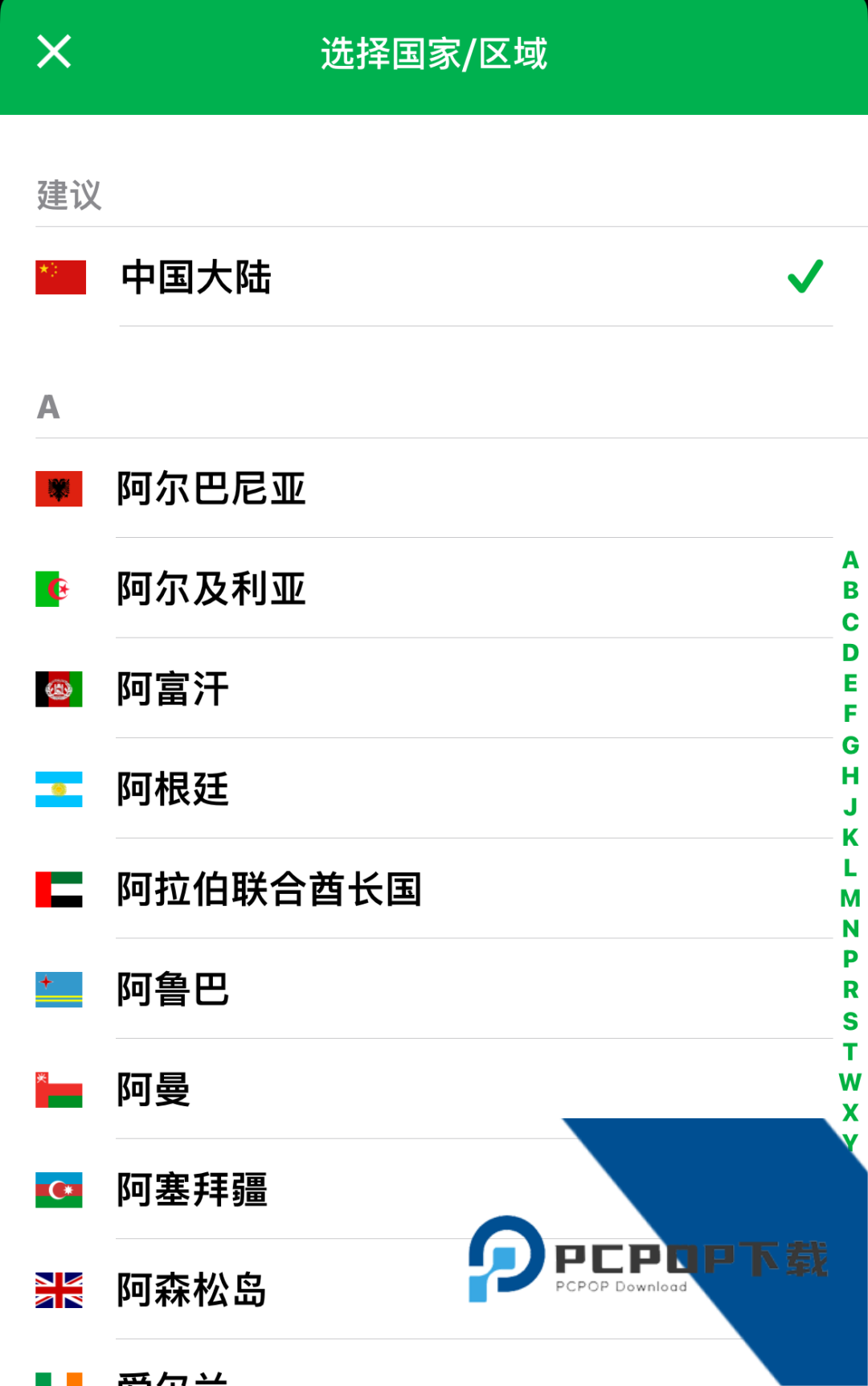Jump to letter K in index
This screenshot has height=1386, width=868.
tap(850, 838)
